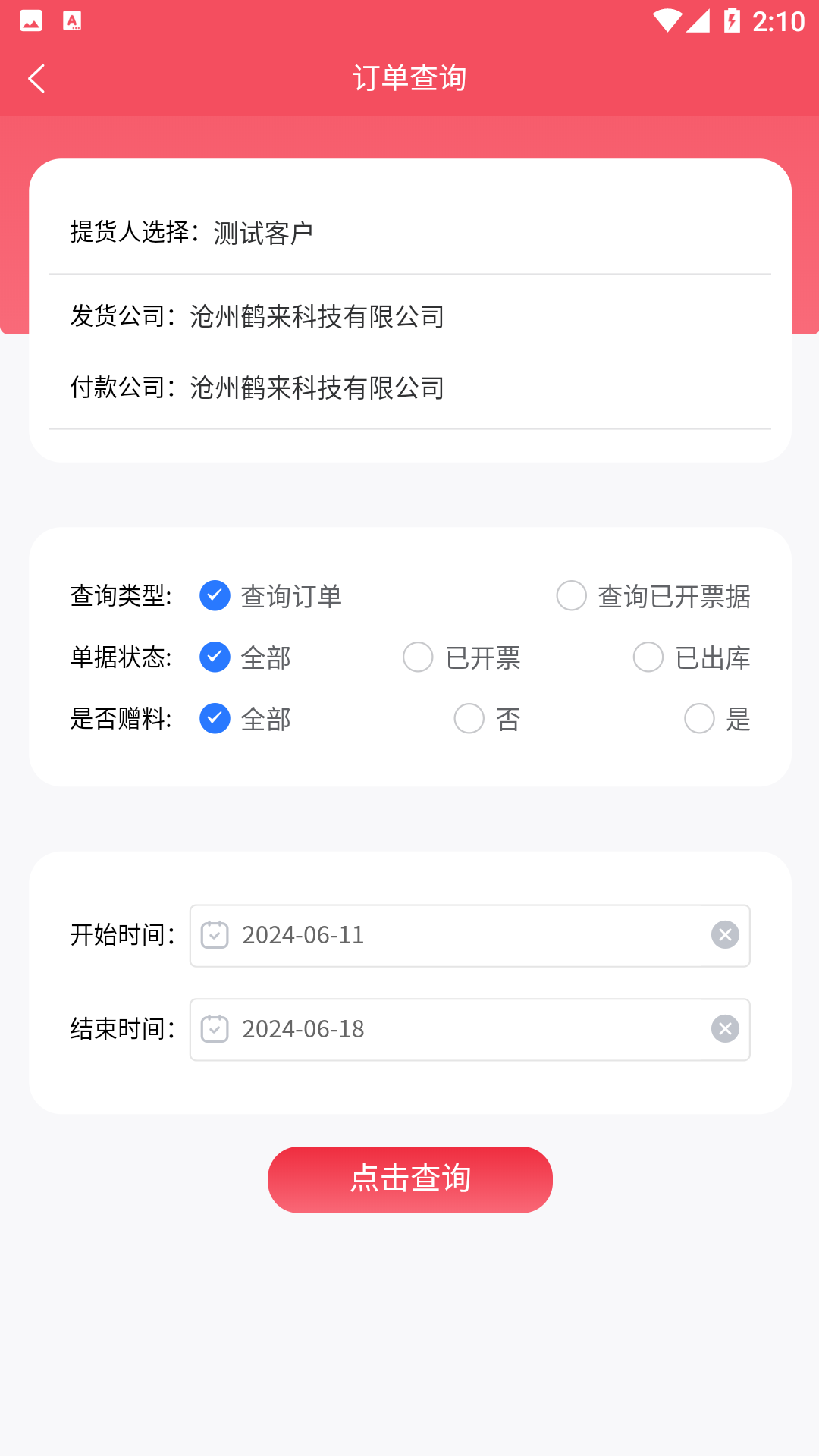Viewport: 819px width, 1456px height.
Task: Choose 已出库 for 单据状态
Action: pos(648,657)
